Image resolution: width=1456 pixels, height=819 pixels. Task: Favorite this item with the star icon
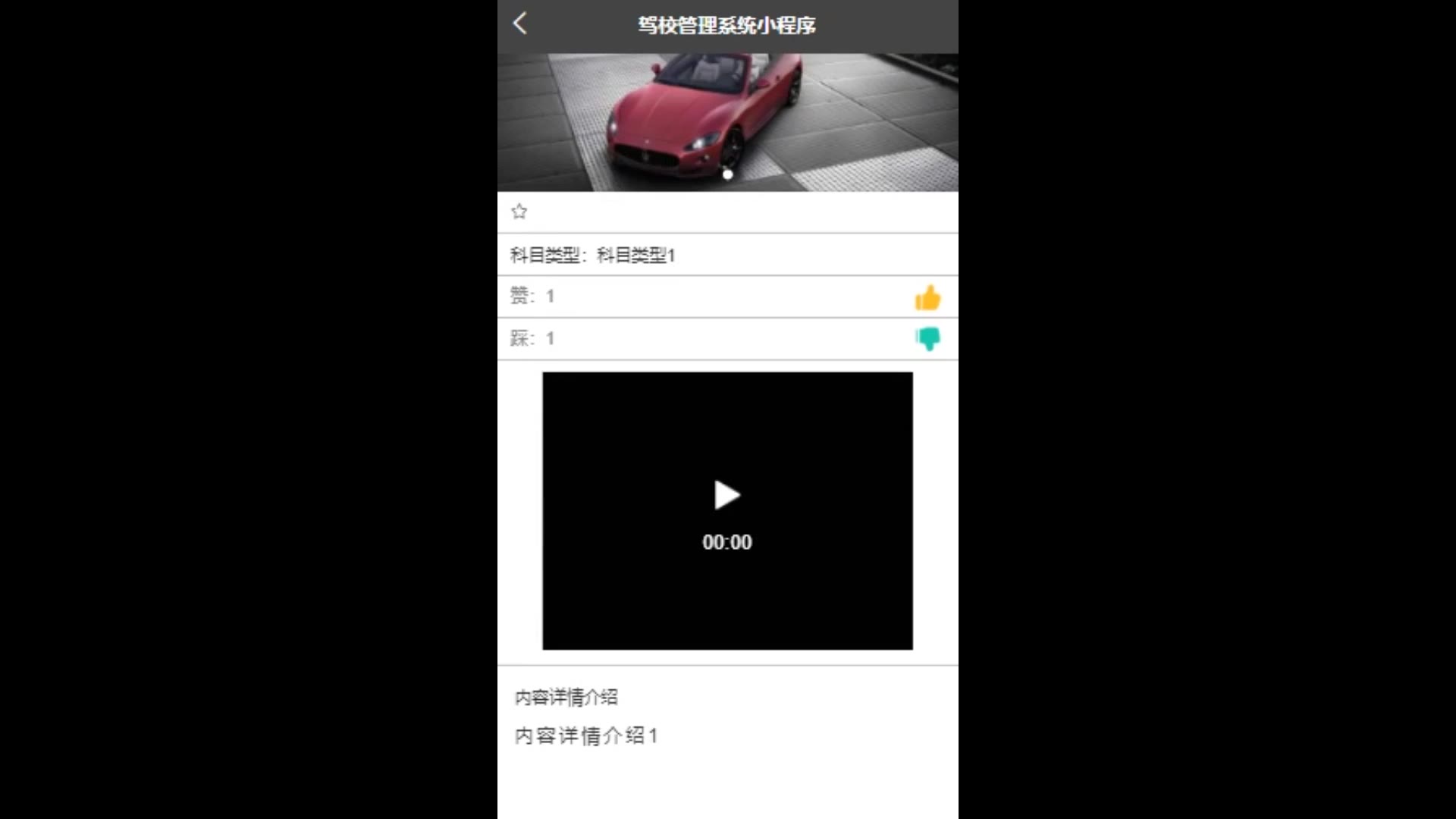[519, 212]
